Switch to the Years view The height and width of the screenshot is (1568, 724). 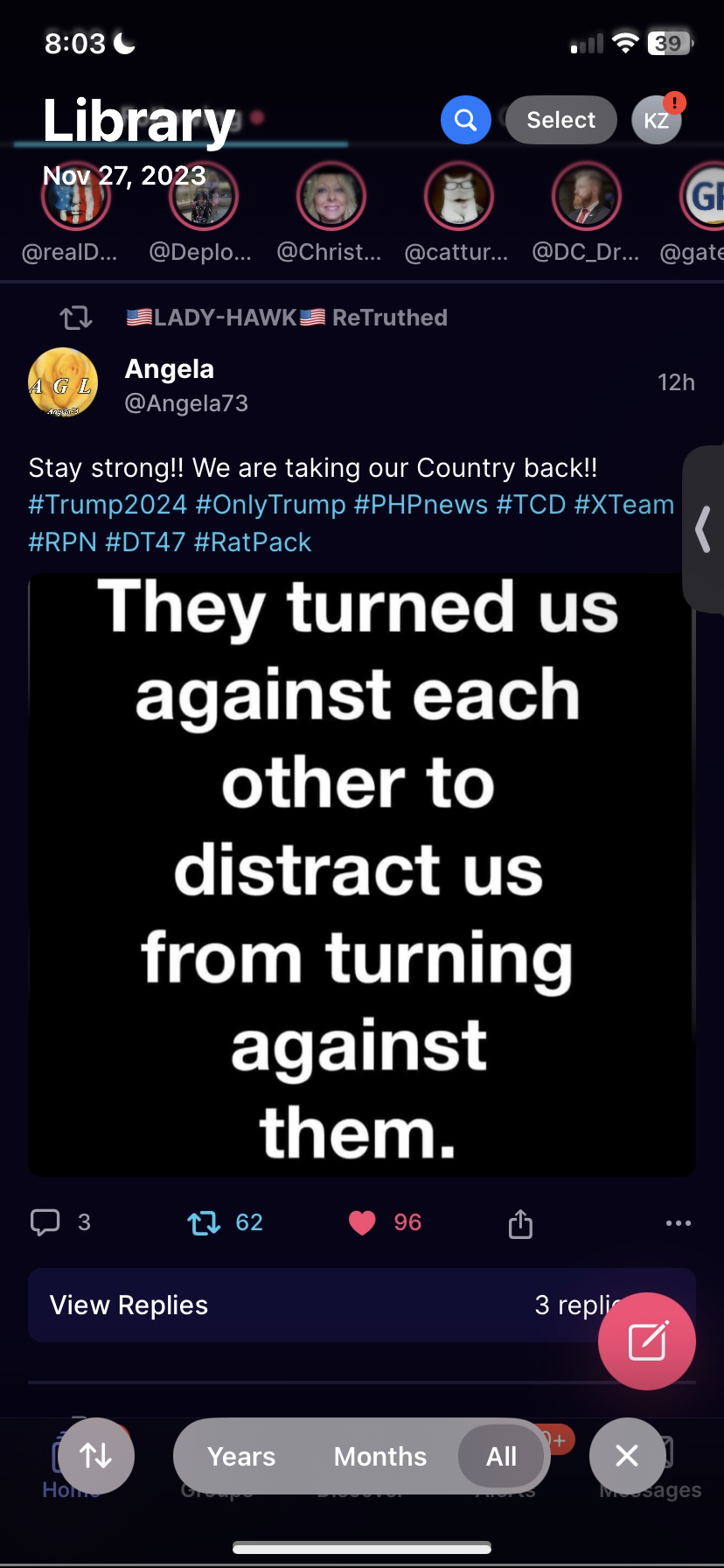241,1457
